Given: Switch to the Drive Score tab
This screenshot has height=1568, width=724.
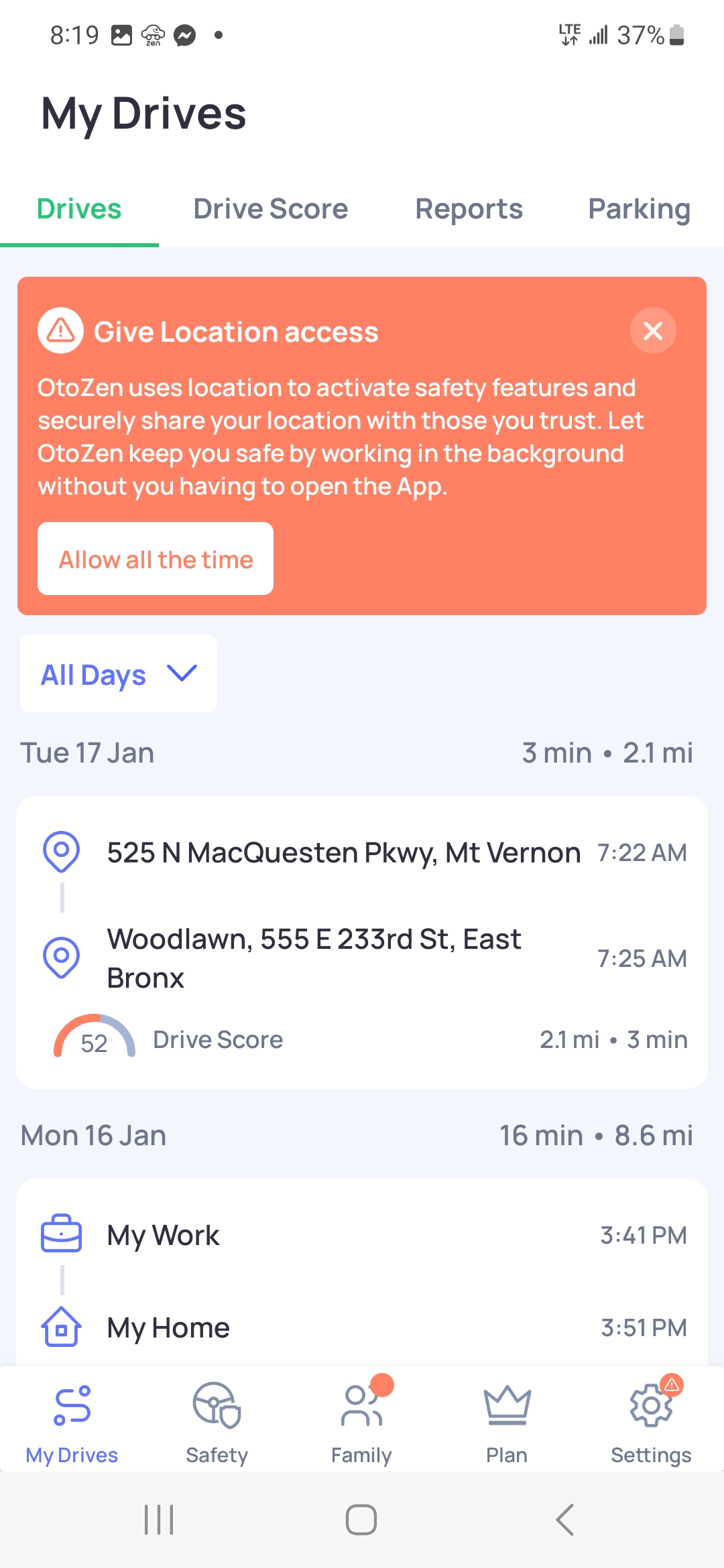Looking at the screenshot, I should [x=270, y=208].
